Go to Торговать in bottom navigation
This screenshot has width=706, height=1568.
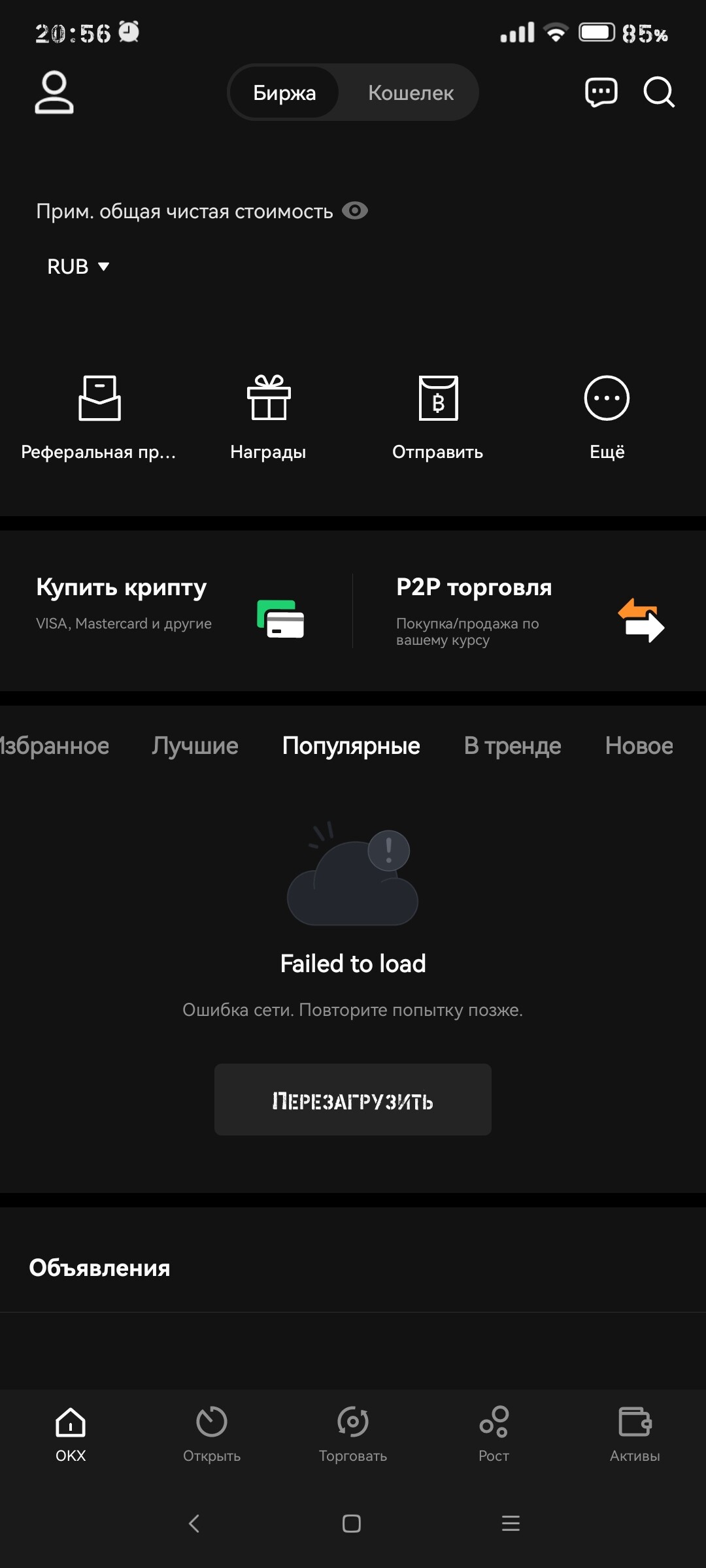(x=353, y=1434)
